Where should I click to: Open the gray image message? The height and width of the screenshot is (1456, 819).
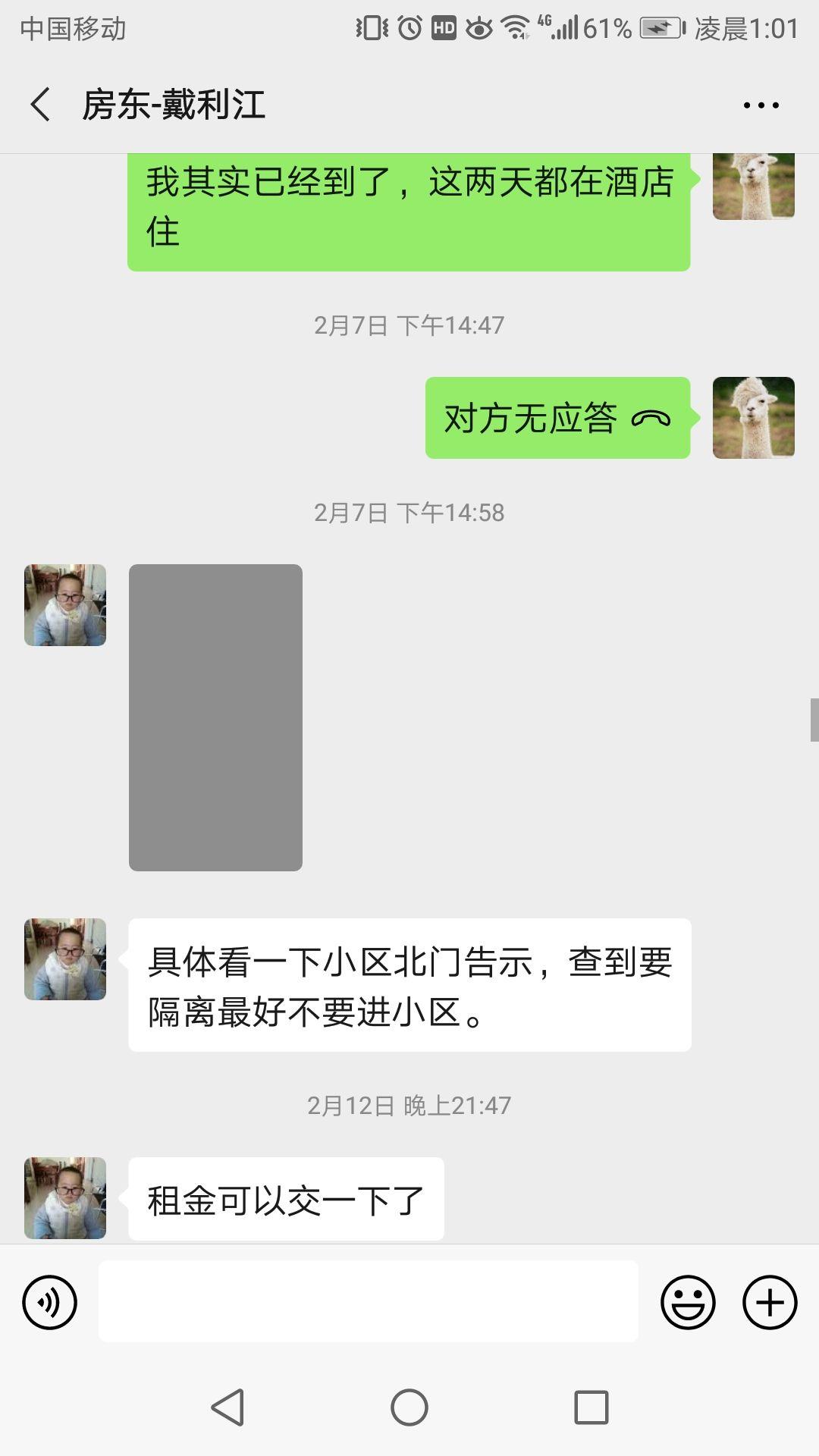(x=215, y=717)
